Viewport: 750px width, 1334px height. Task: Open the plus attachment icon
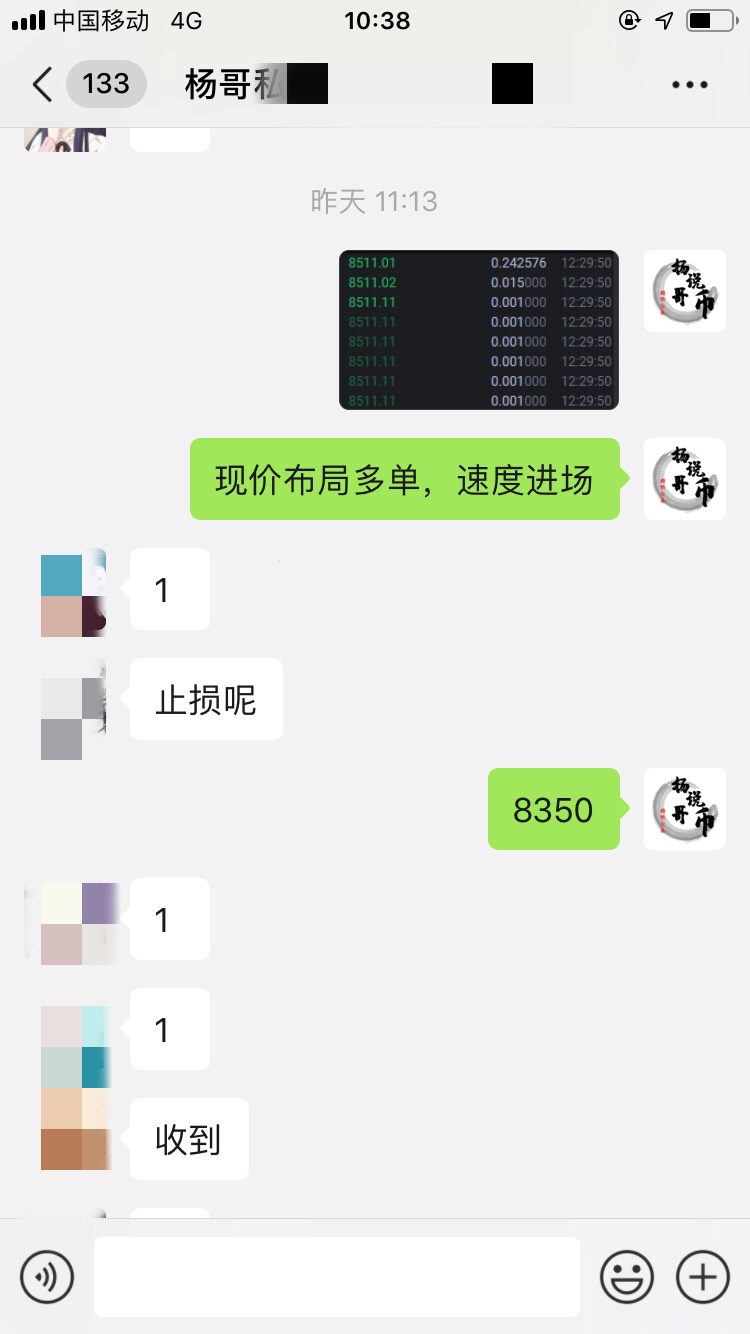coord(703,1276)
